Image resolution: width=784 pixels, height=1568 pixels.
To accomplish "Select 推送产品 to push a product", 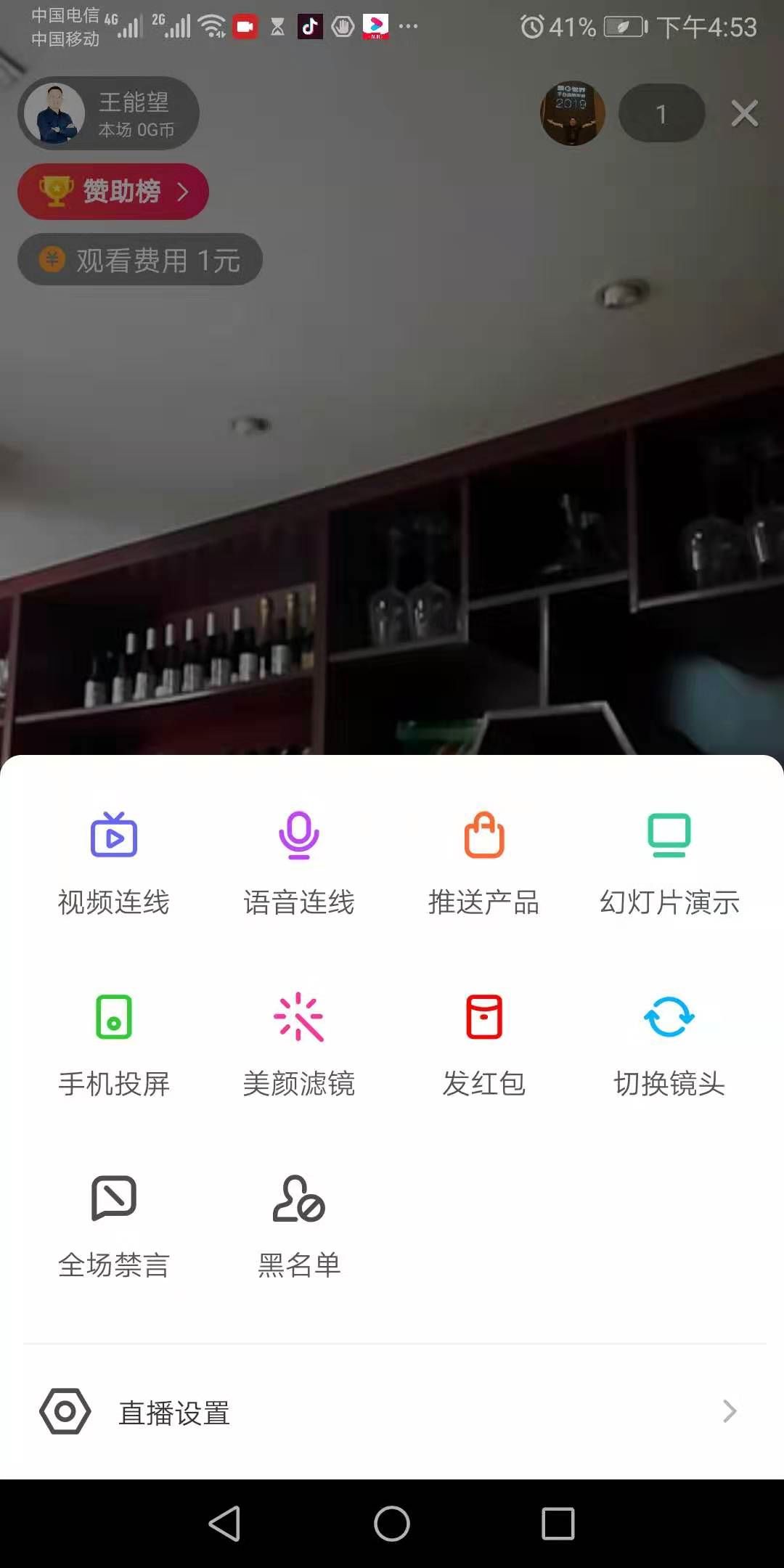I will (x=483, y=862).
